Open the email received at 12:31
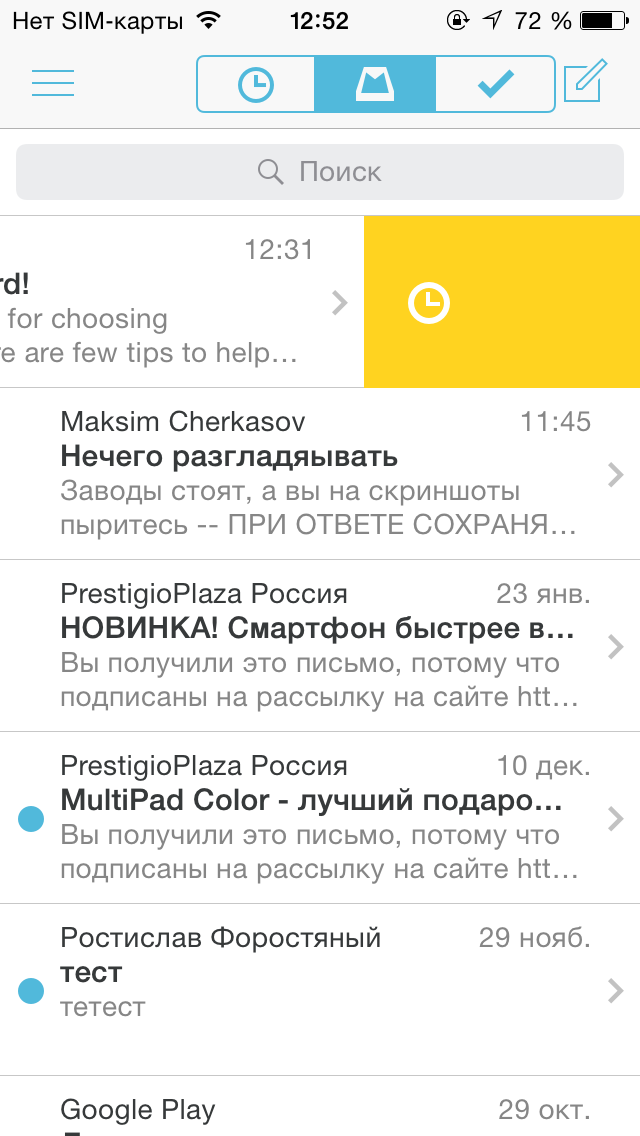The height and width of the screenshot is (1136, 640). click(181, 301)
